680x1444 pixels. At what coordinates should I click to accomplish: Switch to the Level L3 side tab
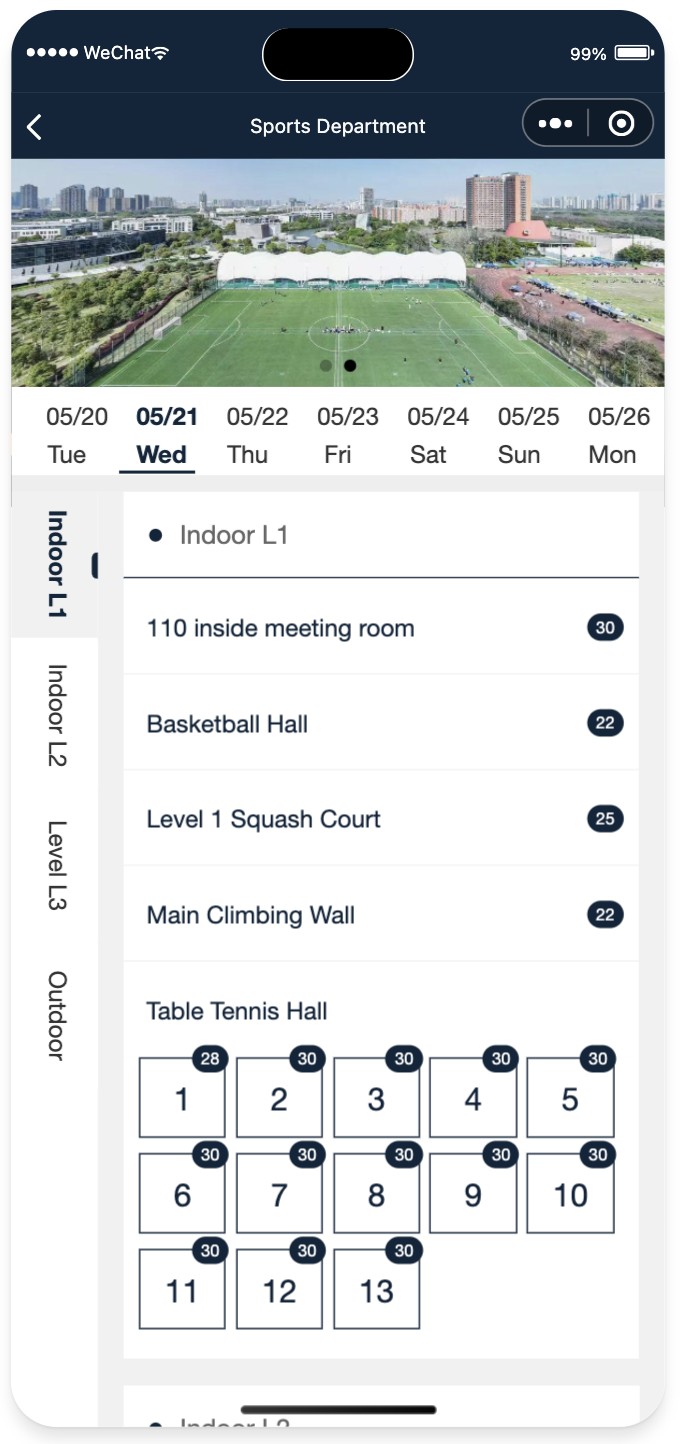point(56,865)
